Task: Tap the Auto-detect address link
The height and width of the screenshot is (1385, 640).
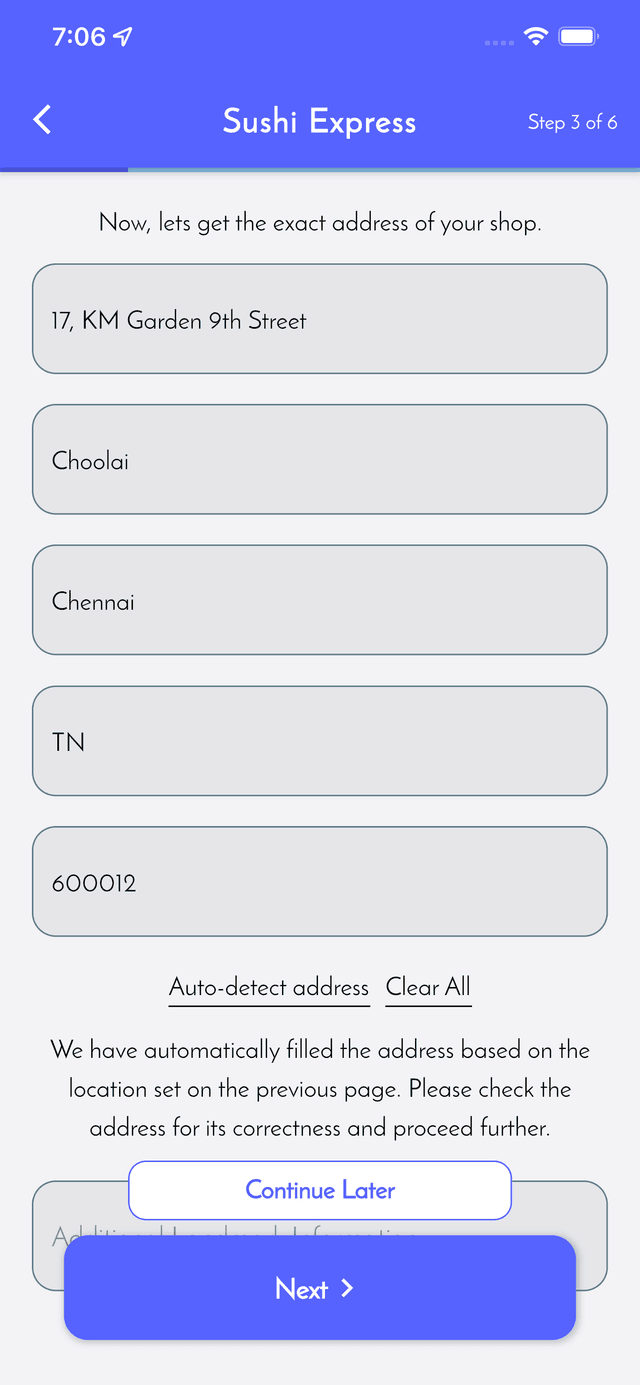Action: coord(269,987)
